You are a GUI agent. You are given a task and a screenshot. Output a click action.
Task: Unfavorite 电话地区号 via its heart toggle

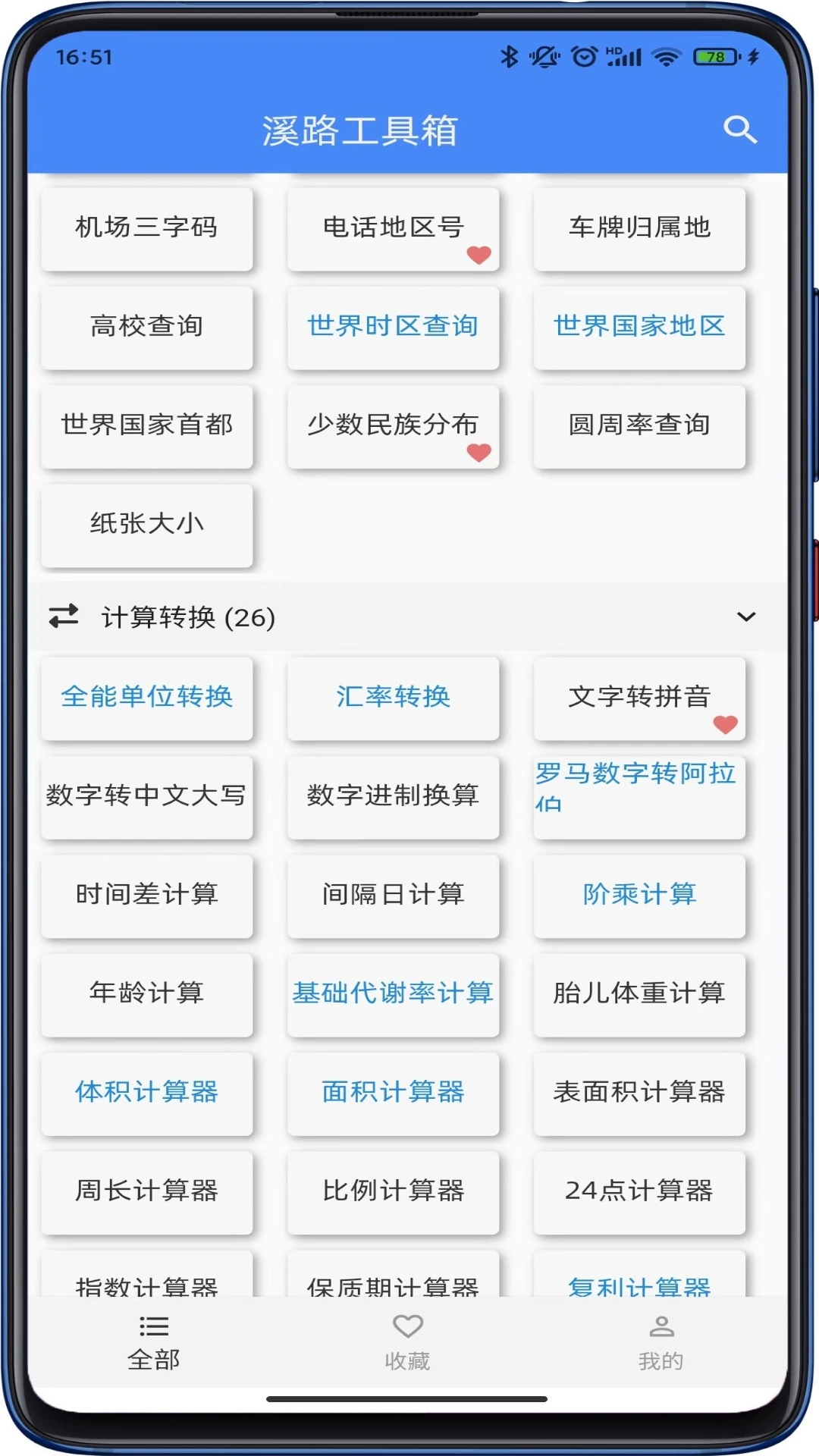pos(479,256)
